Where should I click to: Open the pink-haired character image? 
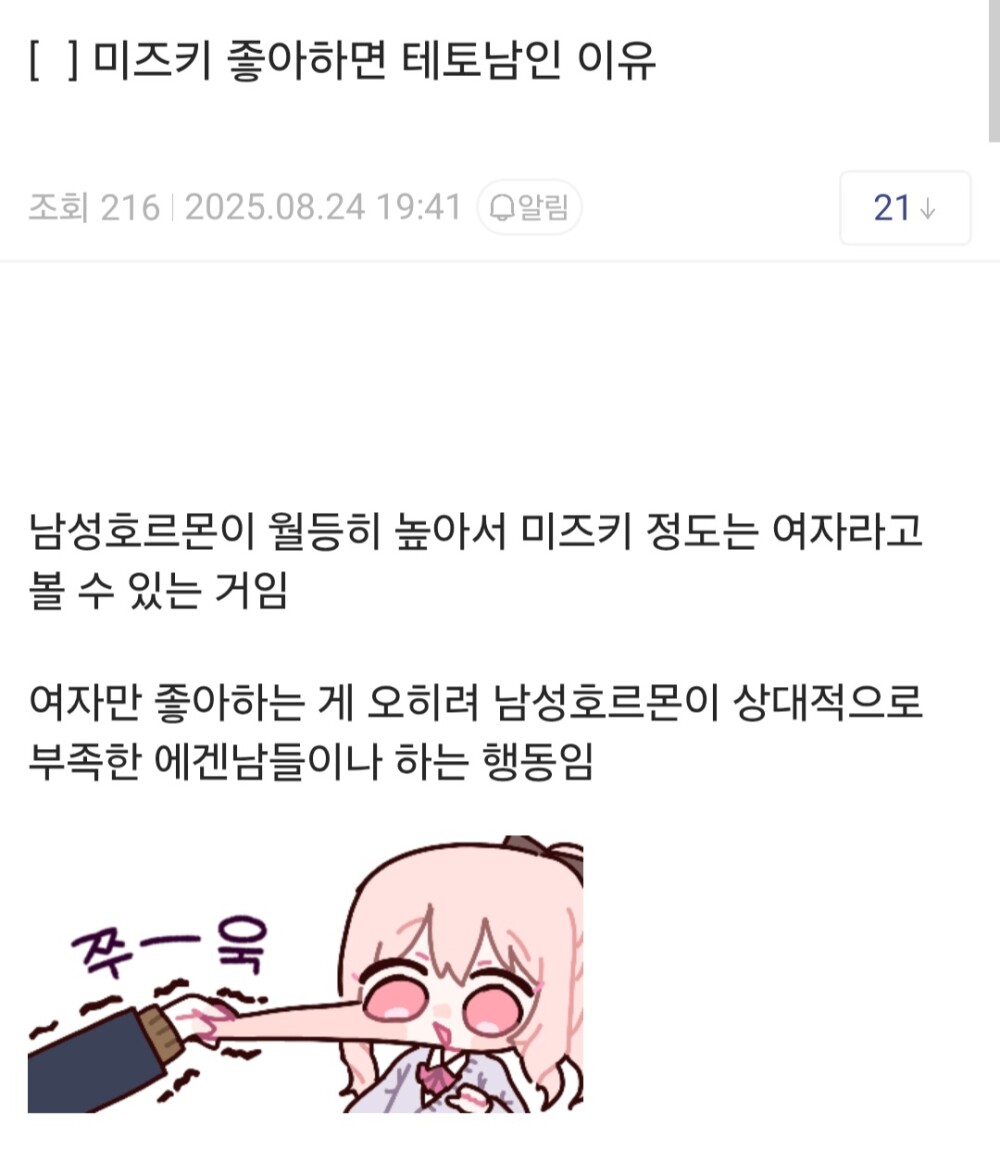305,973
